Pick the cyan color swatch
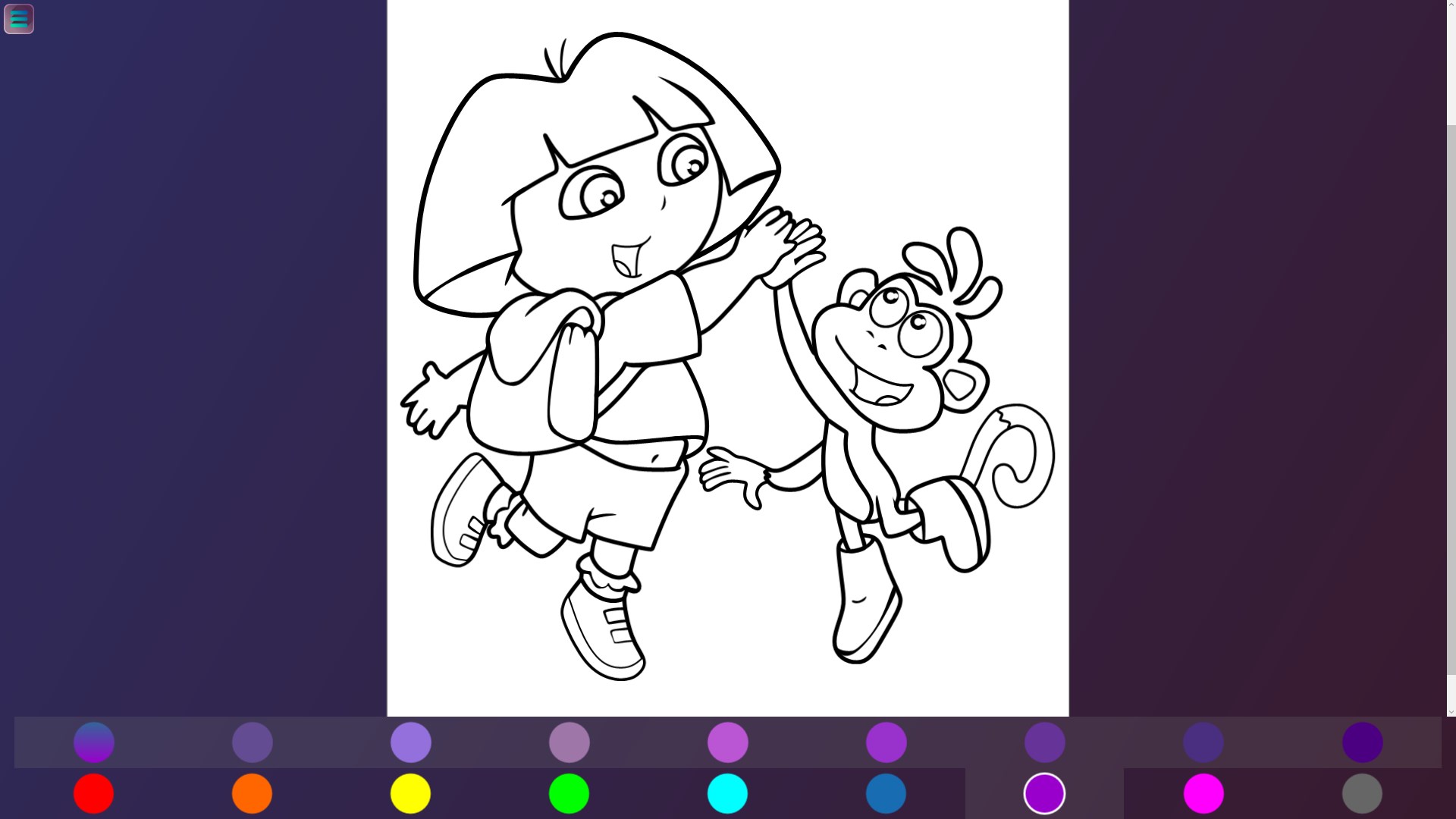Screen dimensions: 1456x819 (x=727, y=793)
